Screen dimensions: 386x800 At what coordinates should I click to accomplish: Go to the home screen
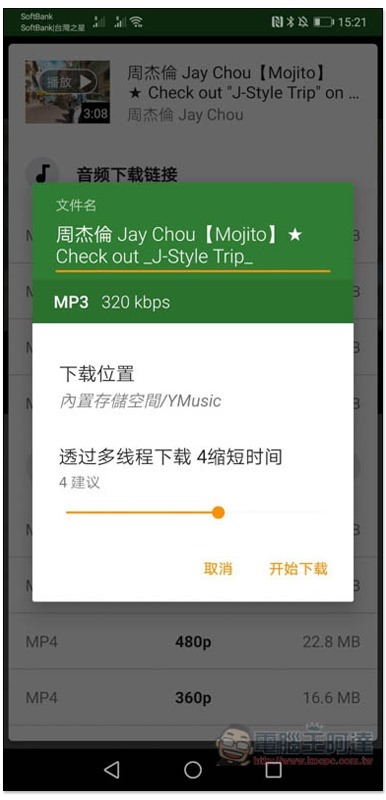pyautogui.click(x=193, y=770)
